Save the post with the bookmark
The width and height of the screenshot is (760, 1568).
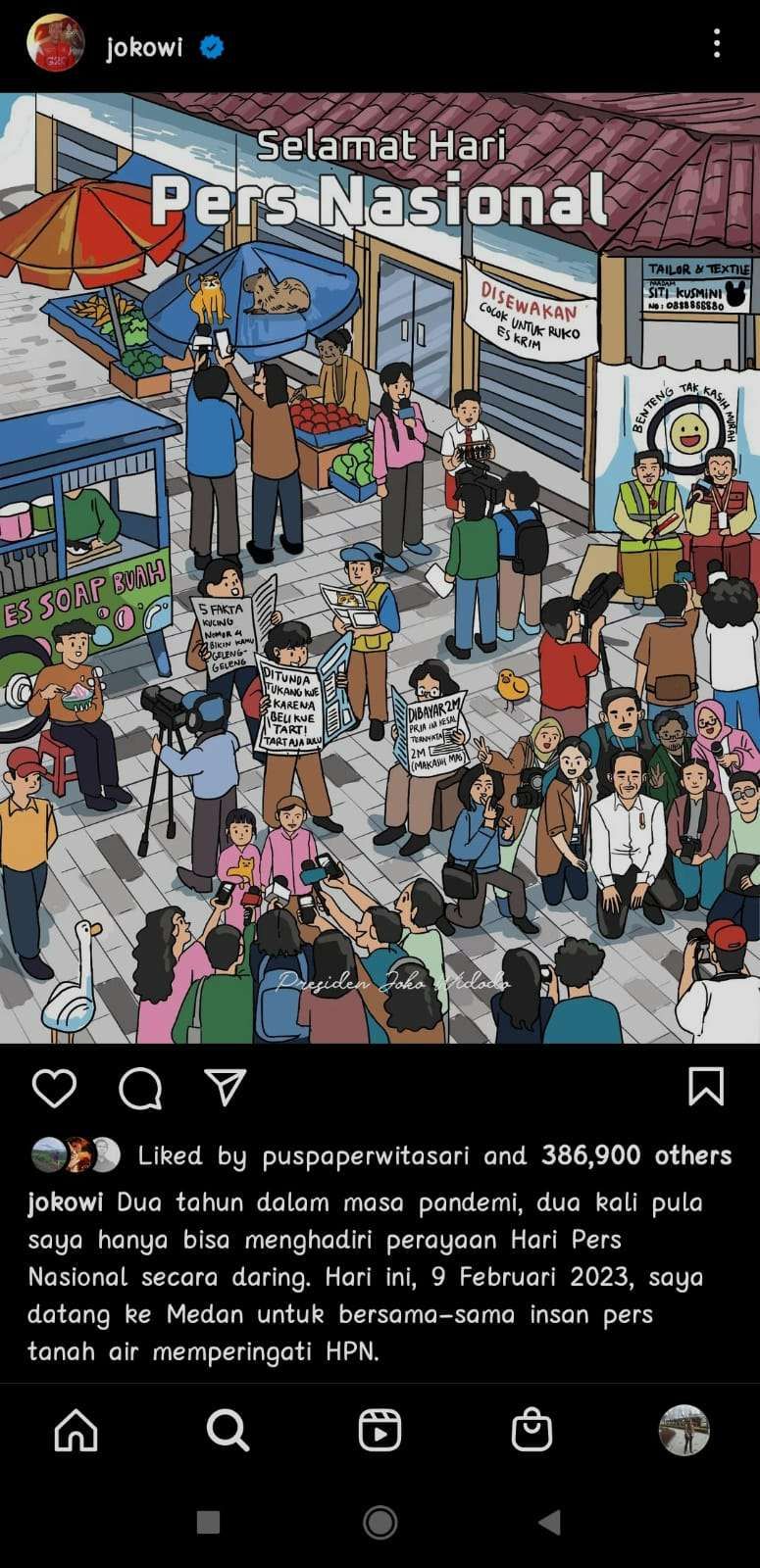(x=706, y=1087)
